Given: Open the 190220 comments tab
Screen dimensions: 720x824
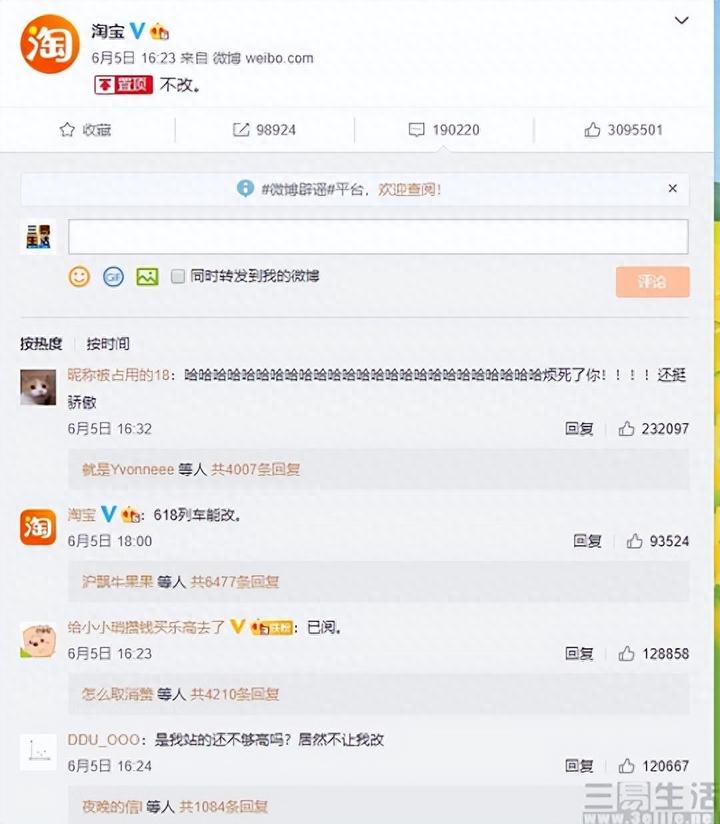Looking at the screenshot, I should click(x=444, y=130).
